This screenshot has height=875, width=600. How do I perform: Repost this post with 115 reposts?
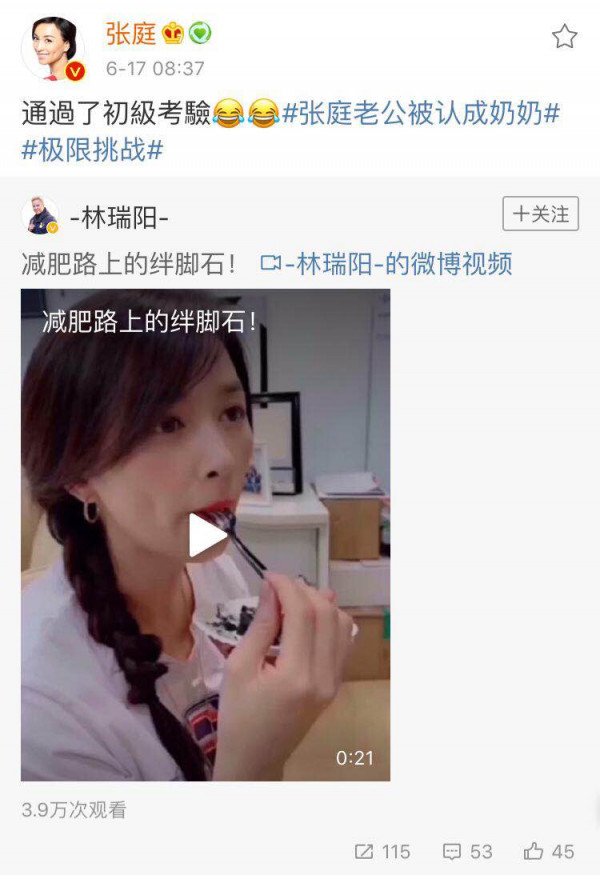(x=383, y=851)
